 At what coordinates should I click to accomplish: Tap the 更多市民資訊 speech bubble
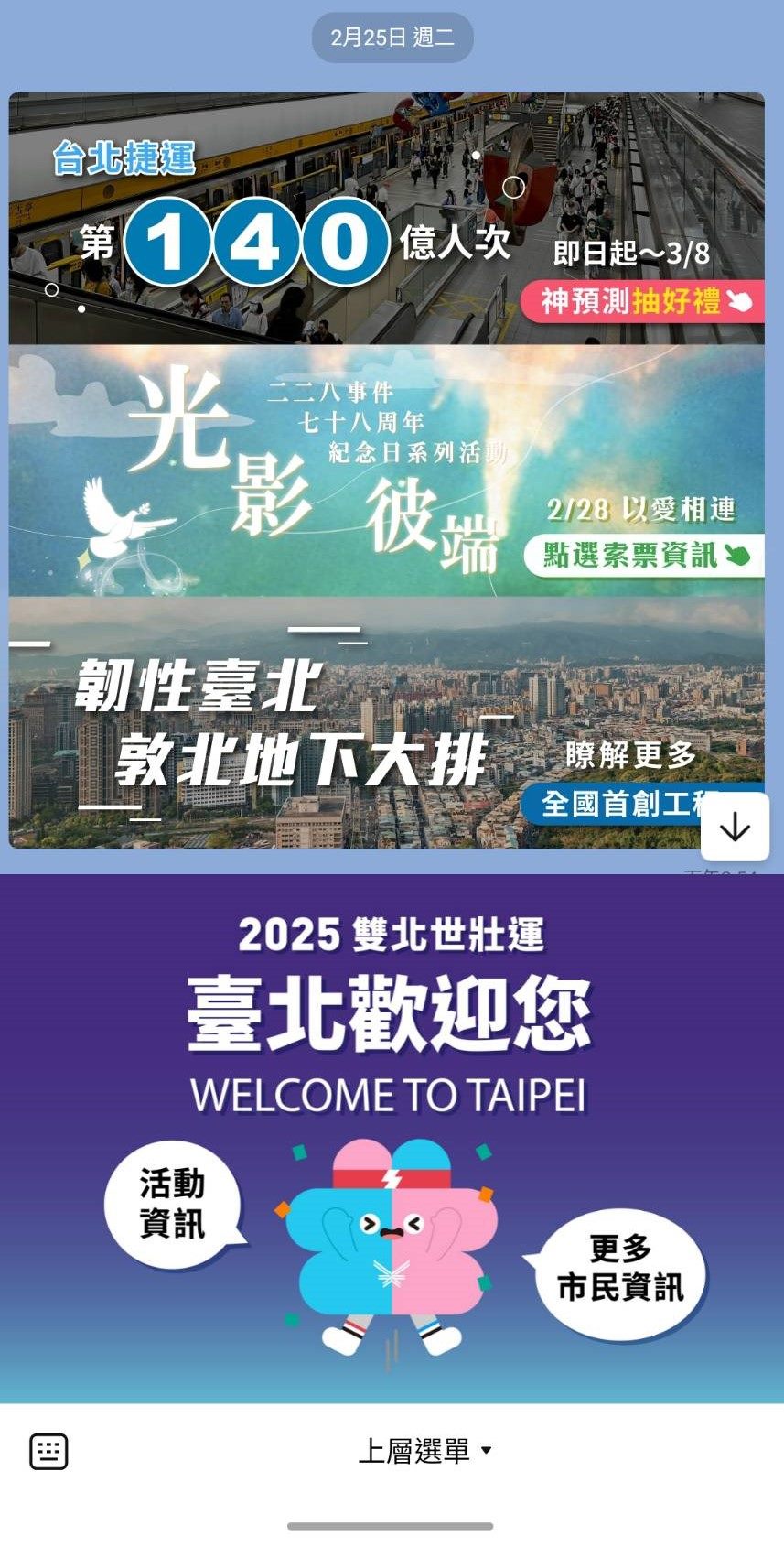pos(620,1268)
